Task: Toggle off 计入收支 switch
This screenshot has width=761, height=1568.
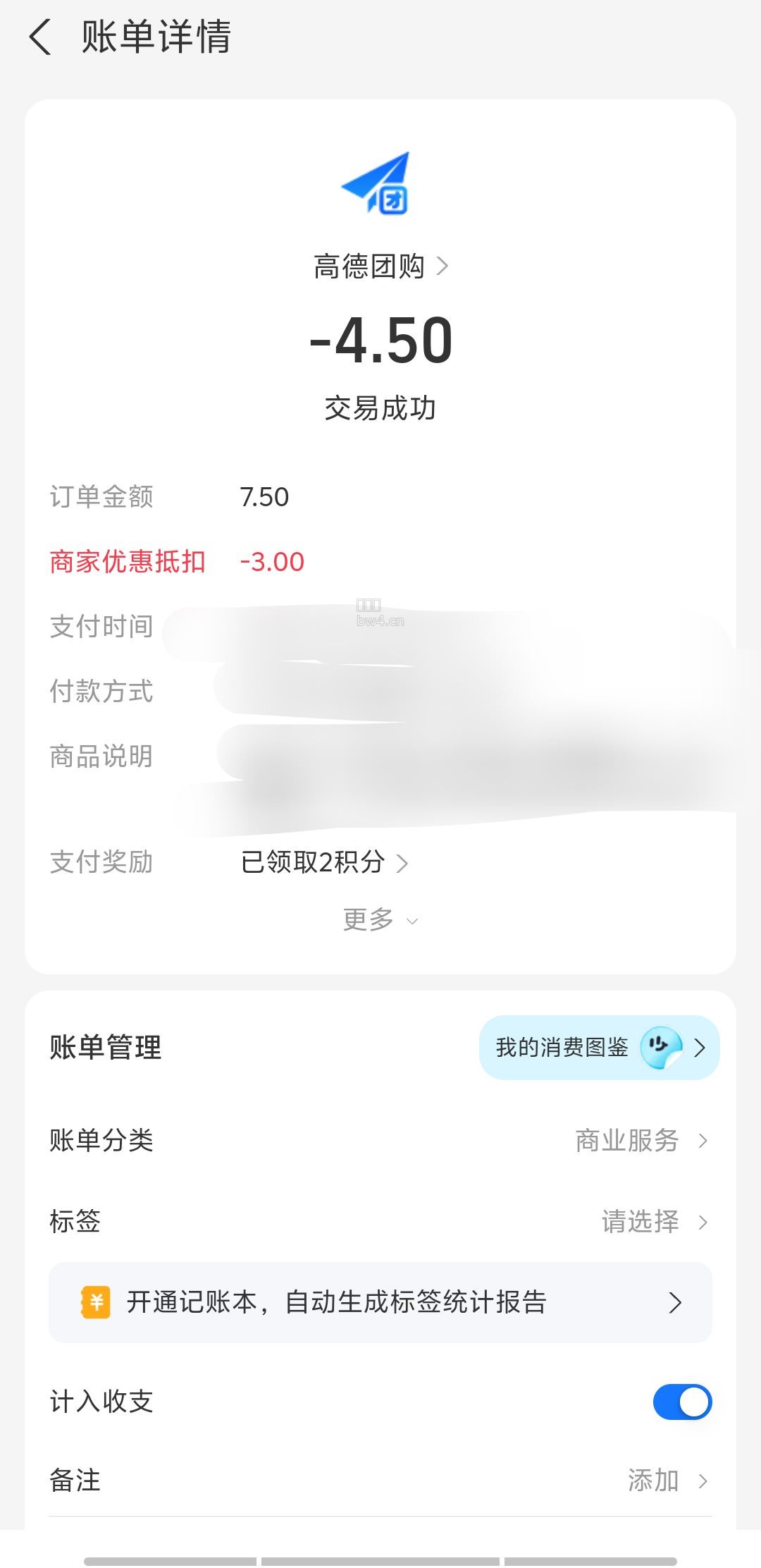Action: pyautogui.click(x=682, y=1402)
